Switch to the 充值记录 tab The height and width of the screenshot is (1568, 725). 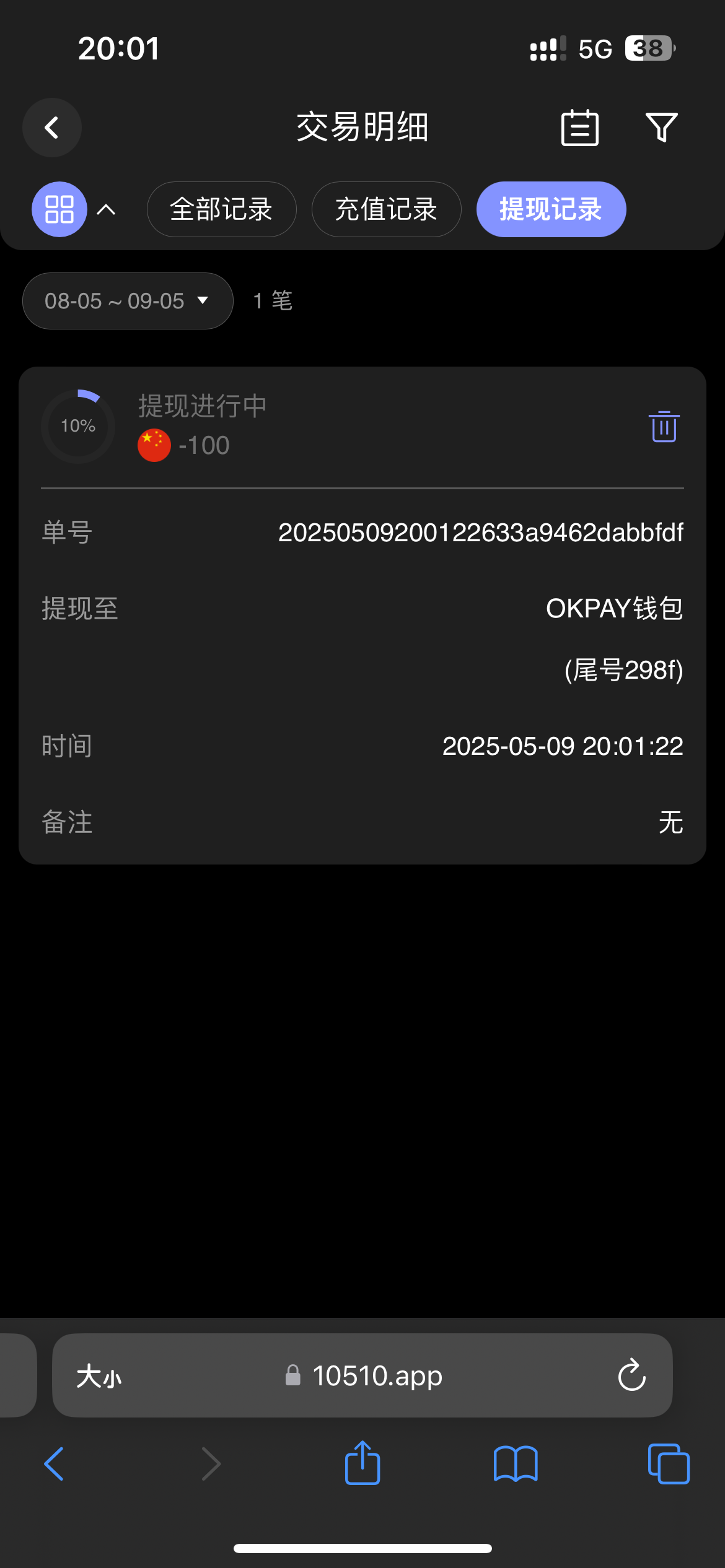click(x=386, y=209)
